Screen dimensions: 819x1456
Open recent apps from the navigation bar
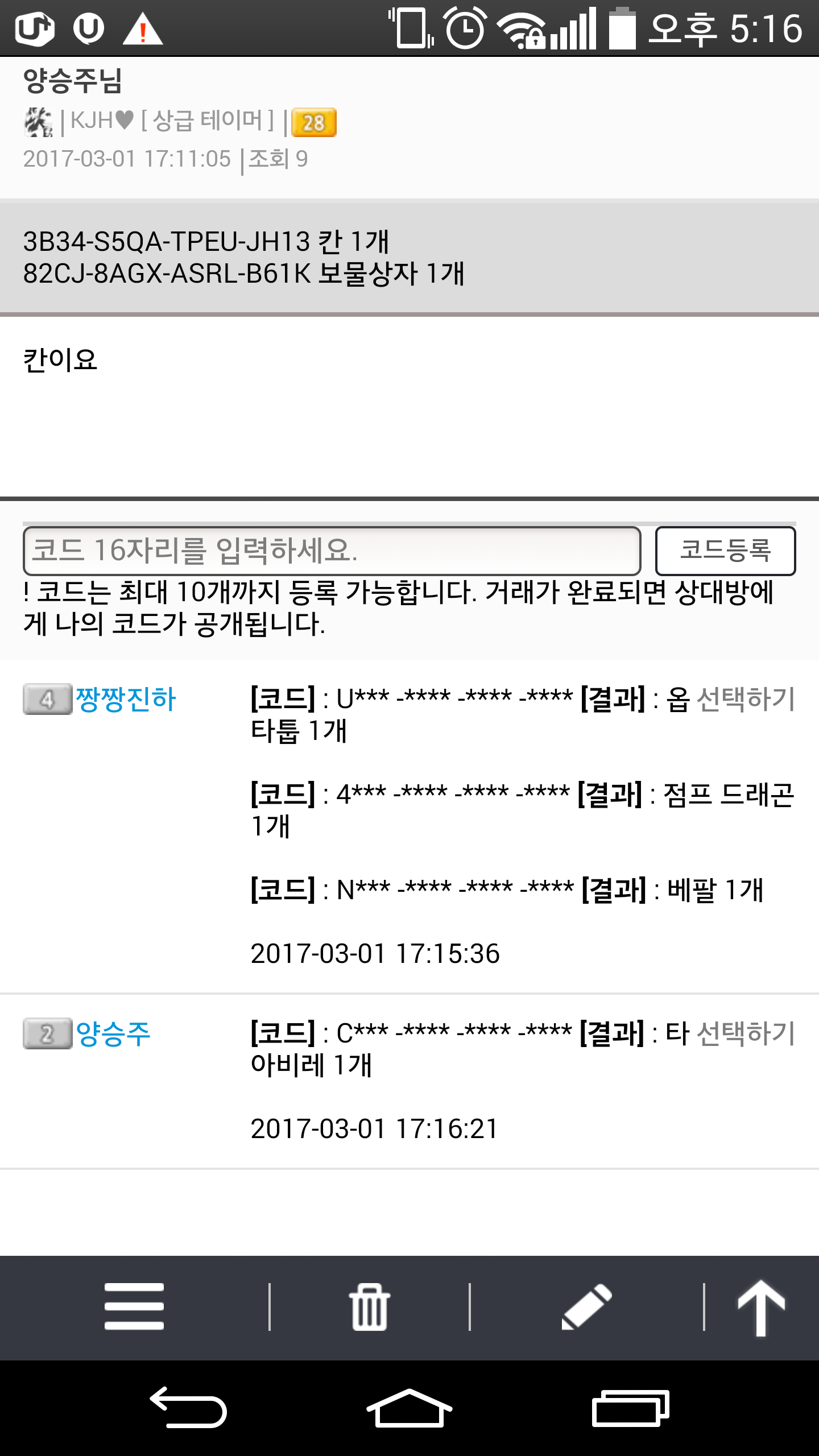tap(630, 1408)
